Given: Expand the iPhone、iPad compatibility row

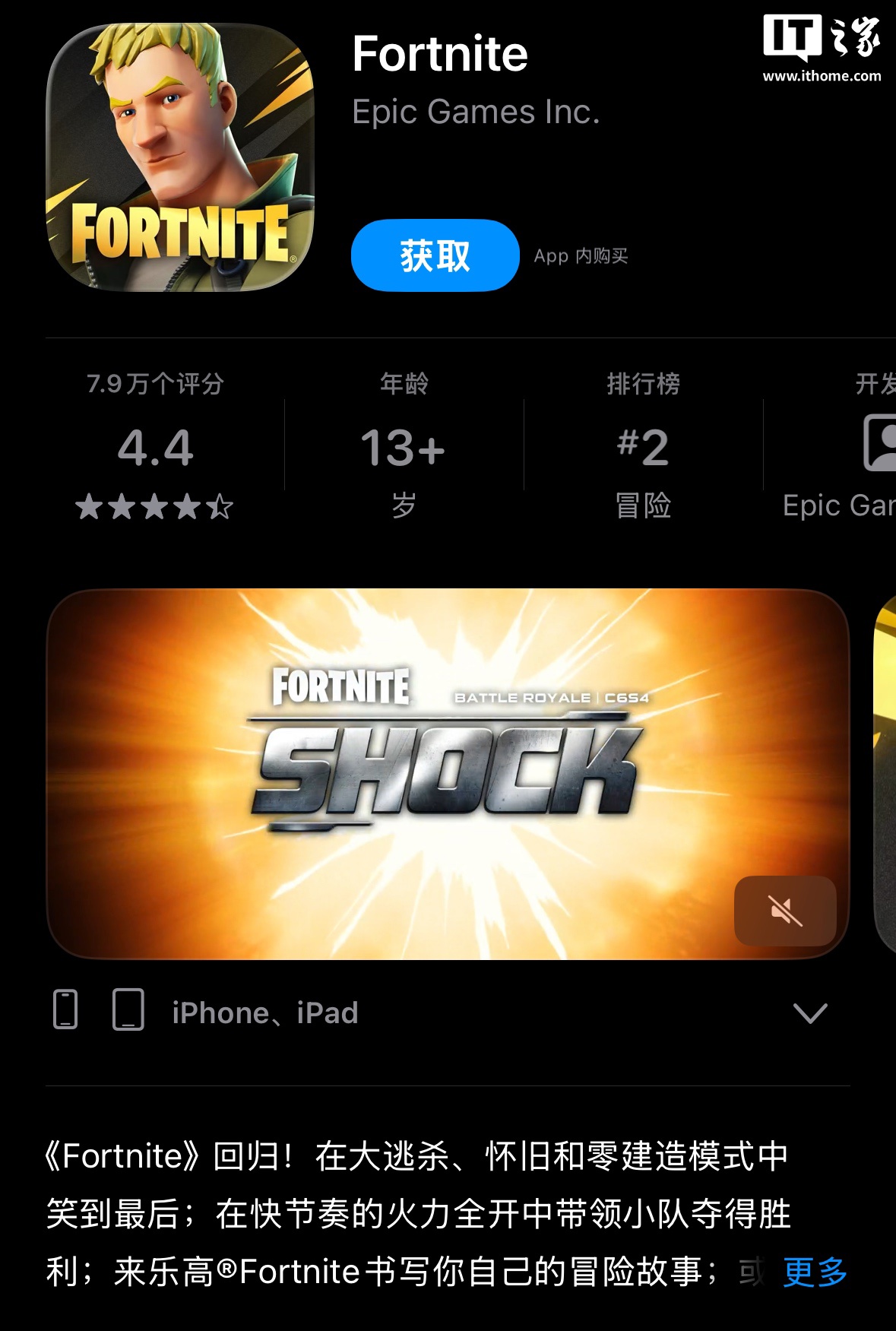Looking at the screenshot, I should [x=809, y=1013].
